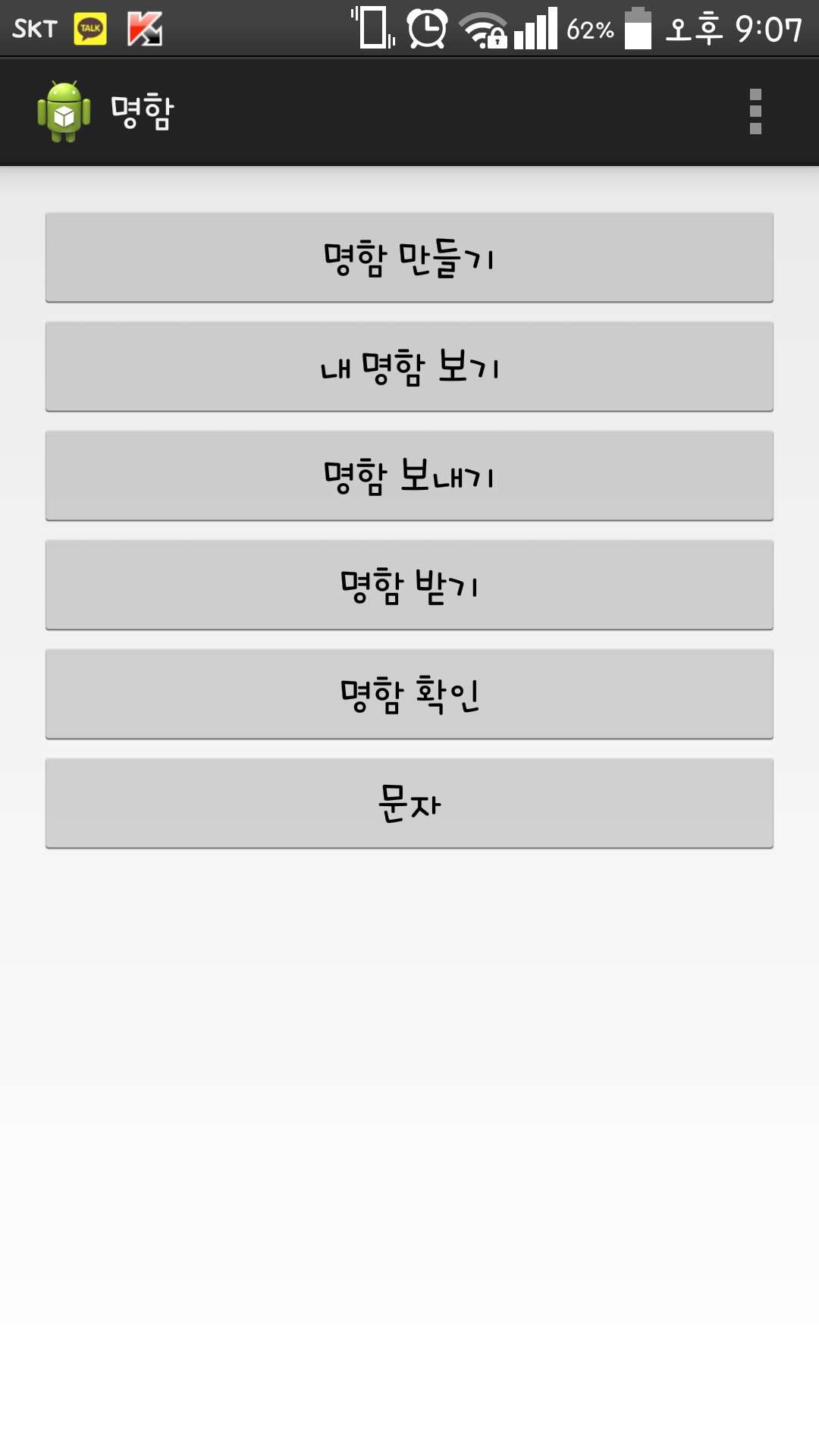
Task: Tap the Android app icon beside 명함
Action: click(x=64, y=111)
